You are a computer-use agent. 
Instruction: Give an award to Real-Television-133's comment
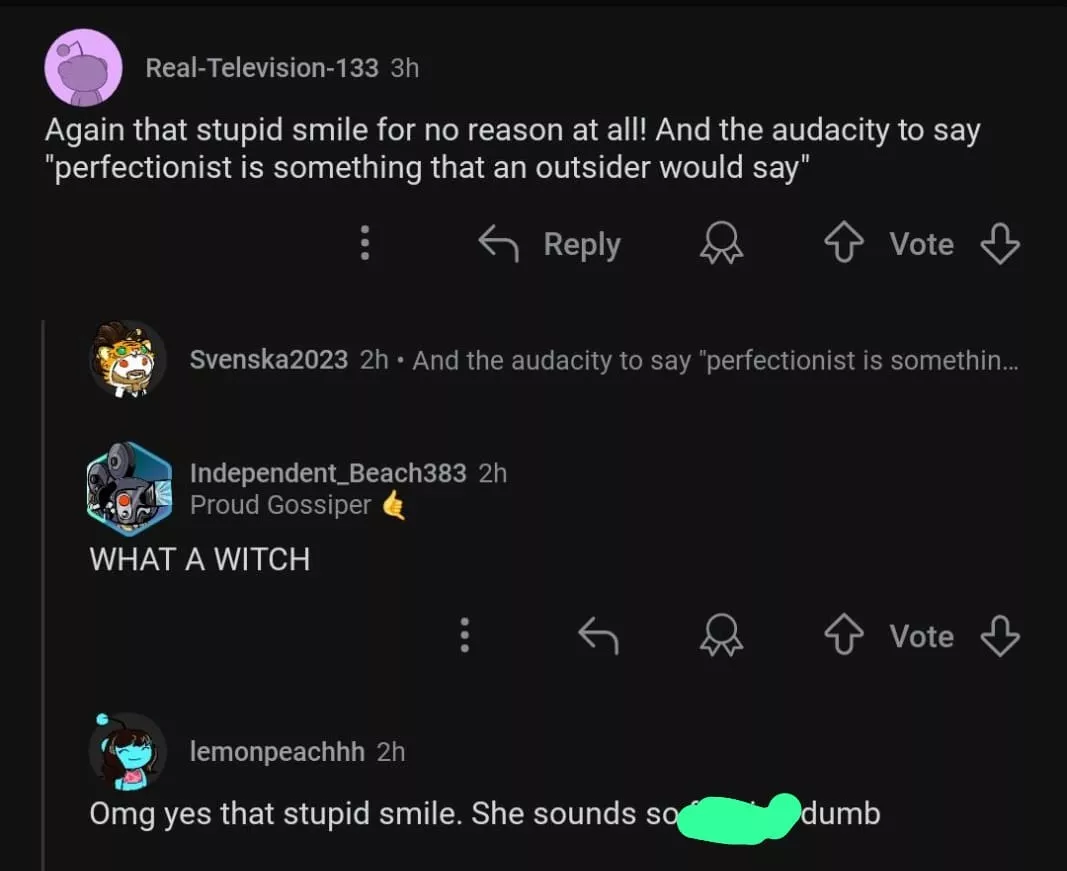click(721, 243)
